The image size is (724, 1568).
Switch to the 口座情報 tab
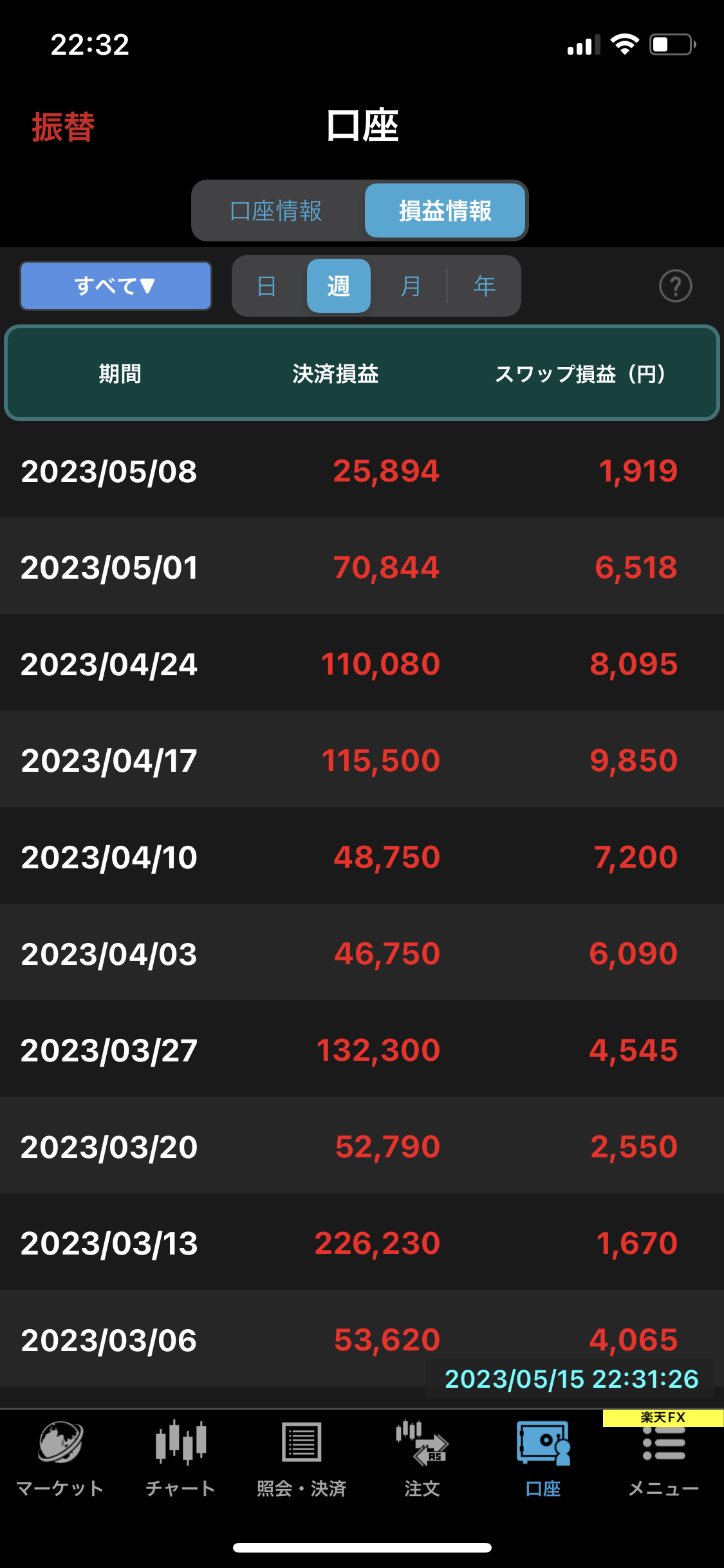(276, 210)
